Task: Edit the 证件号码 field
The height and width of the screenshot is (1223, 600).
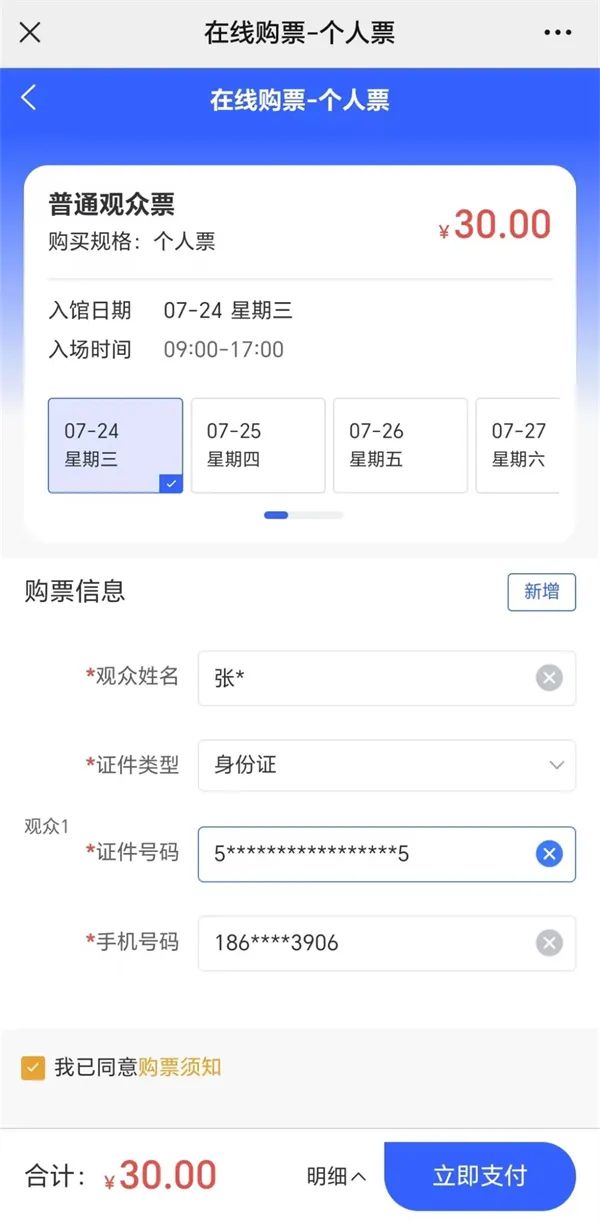Action: click(387, 854)
